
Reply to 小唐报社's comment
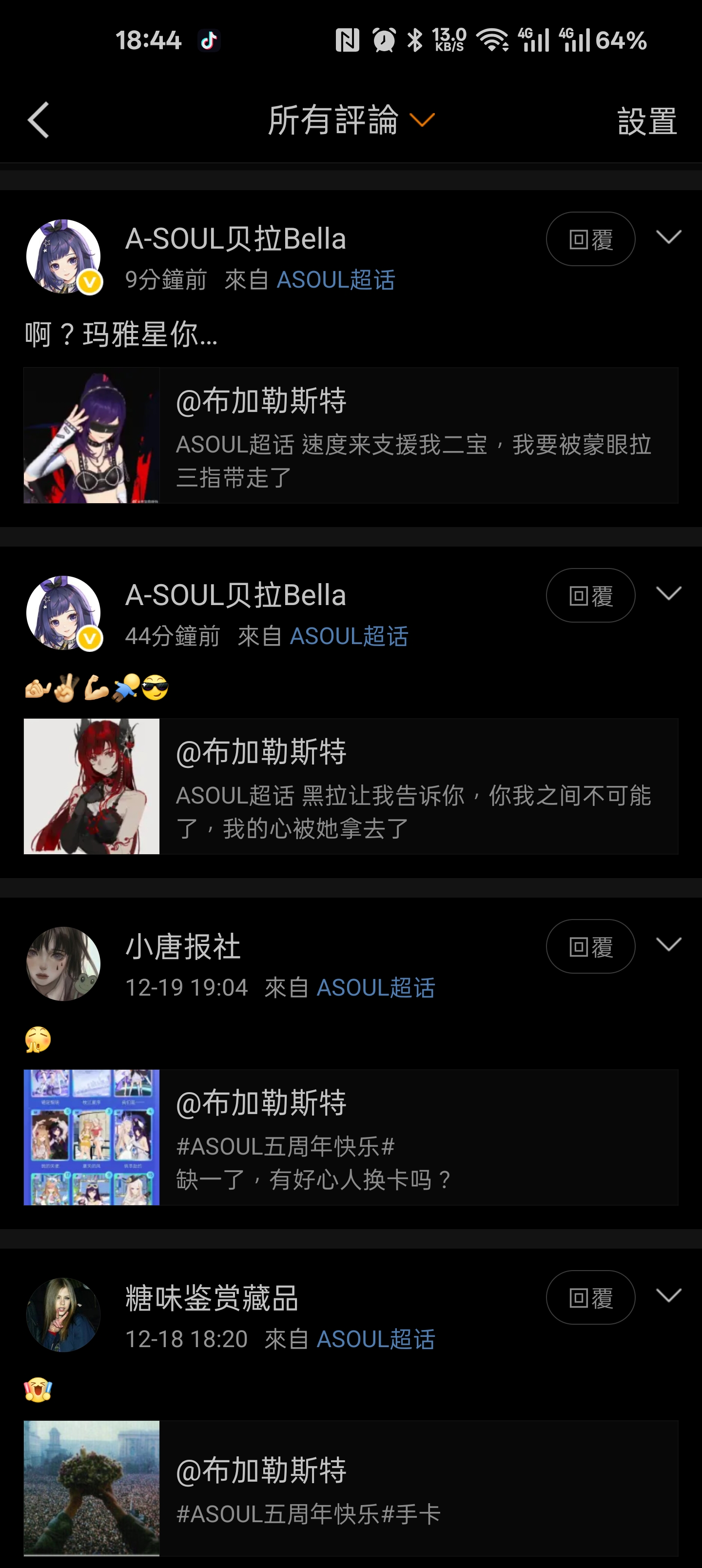[x=590, y=946]
